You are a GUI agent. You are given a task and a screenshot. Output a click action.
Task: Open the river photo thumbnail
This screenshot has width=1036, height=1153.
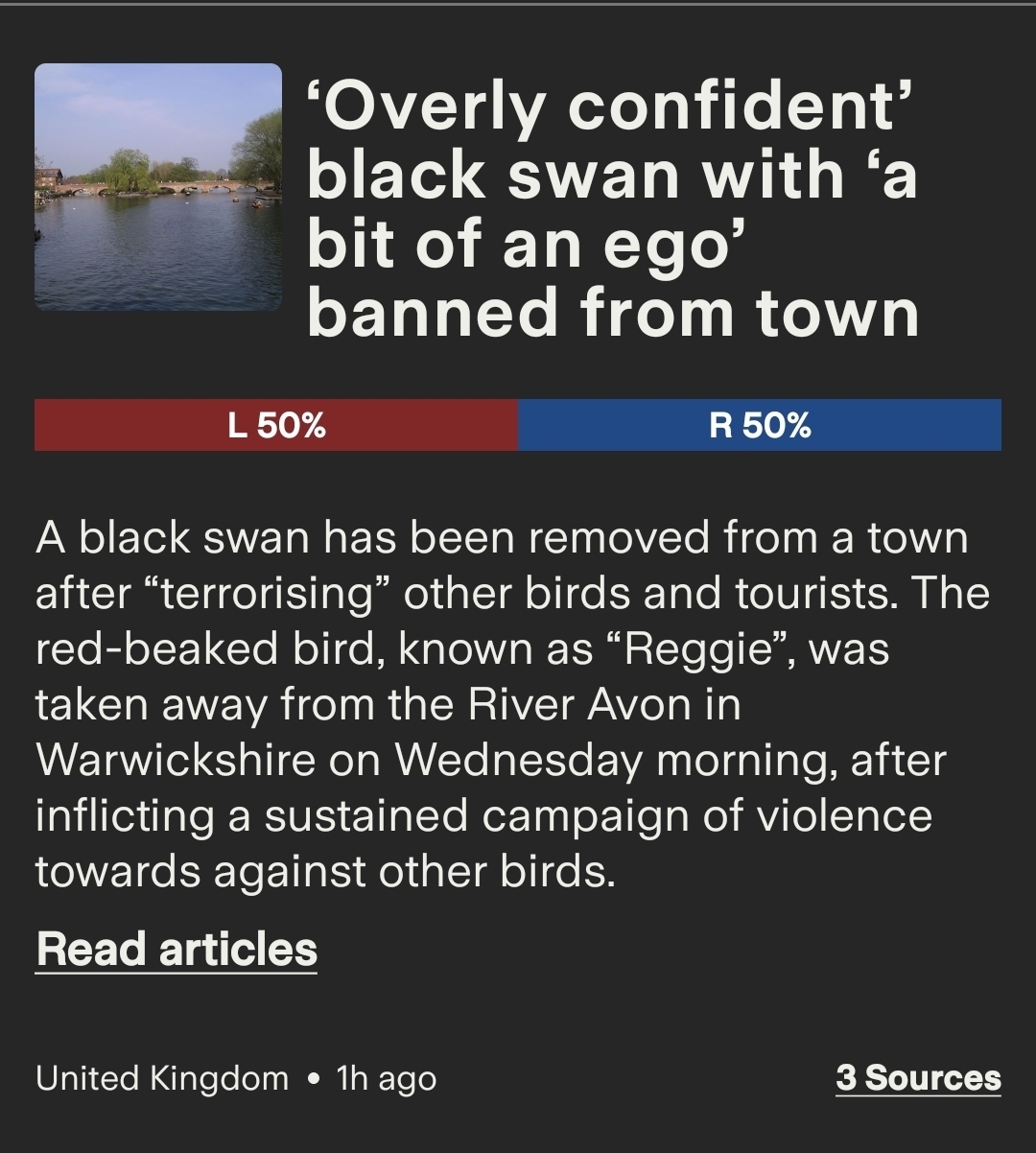point(158,187)
